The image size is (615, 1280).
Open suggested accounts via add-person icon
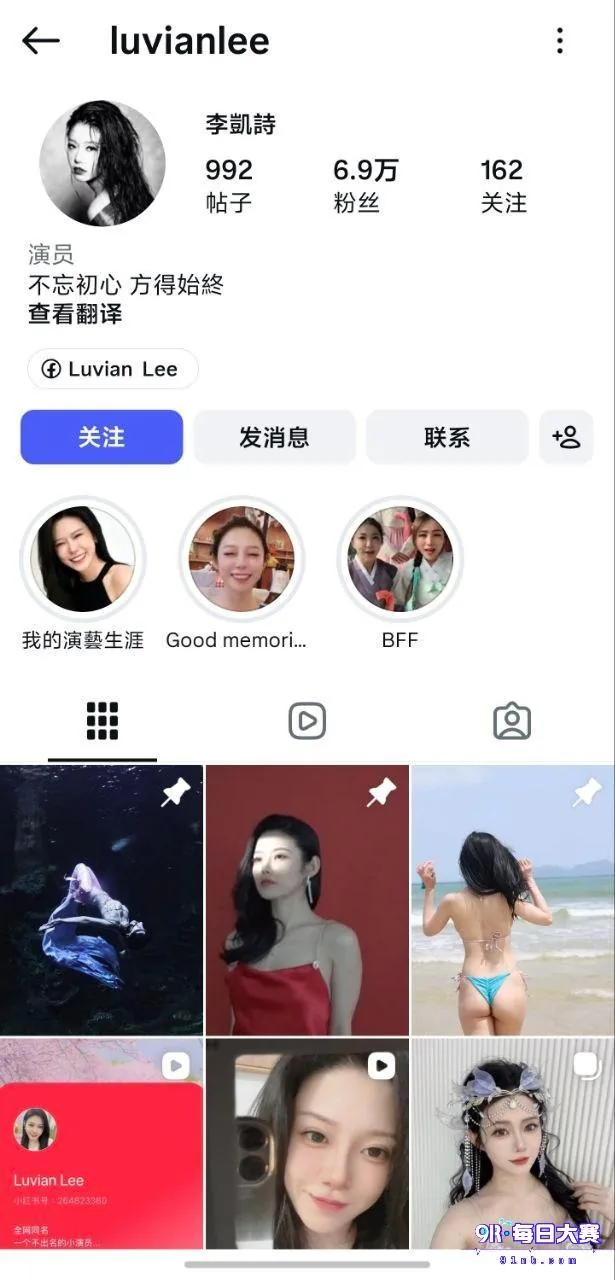(x=566, y=437)
